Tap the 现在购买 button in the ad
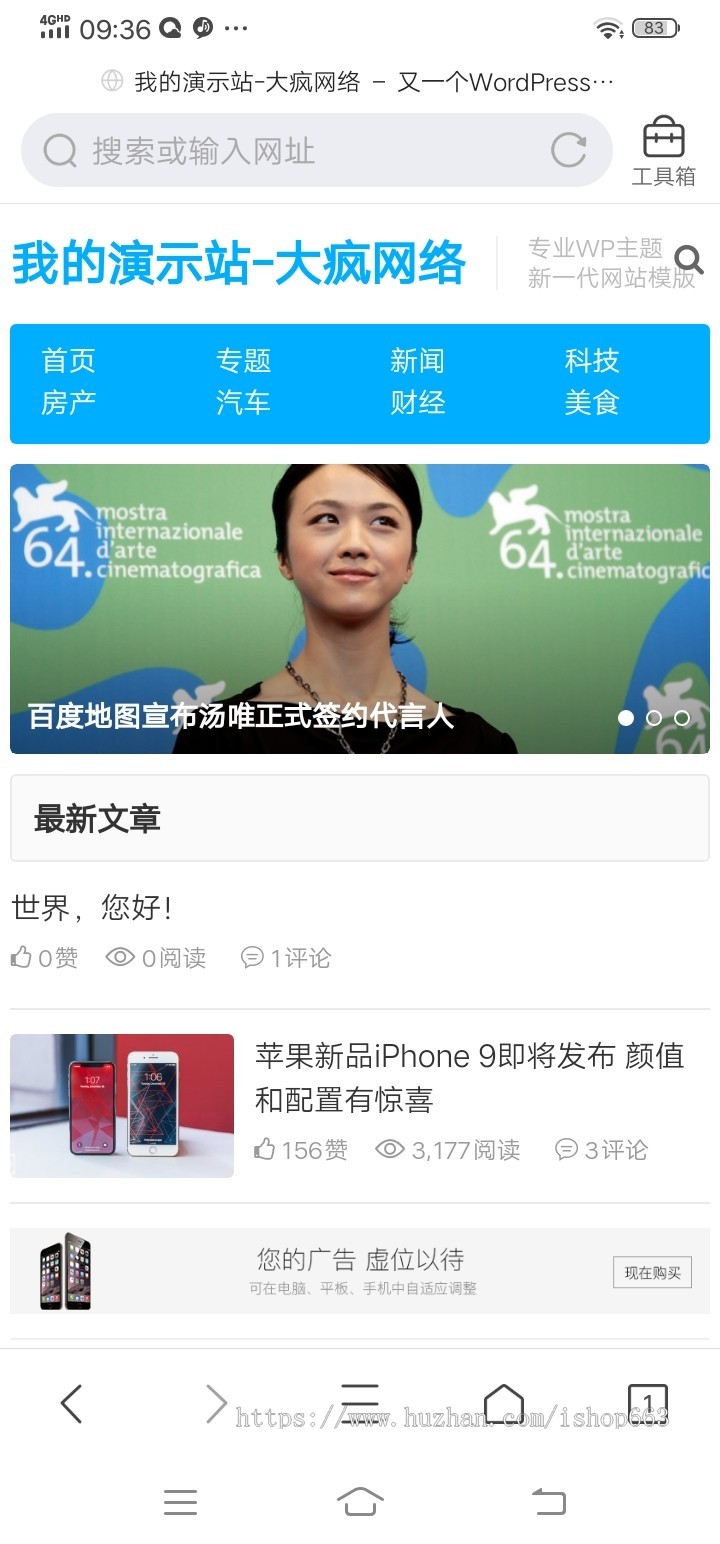Screen dimensions: 720x1544 click(x=652, y=1272)
